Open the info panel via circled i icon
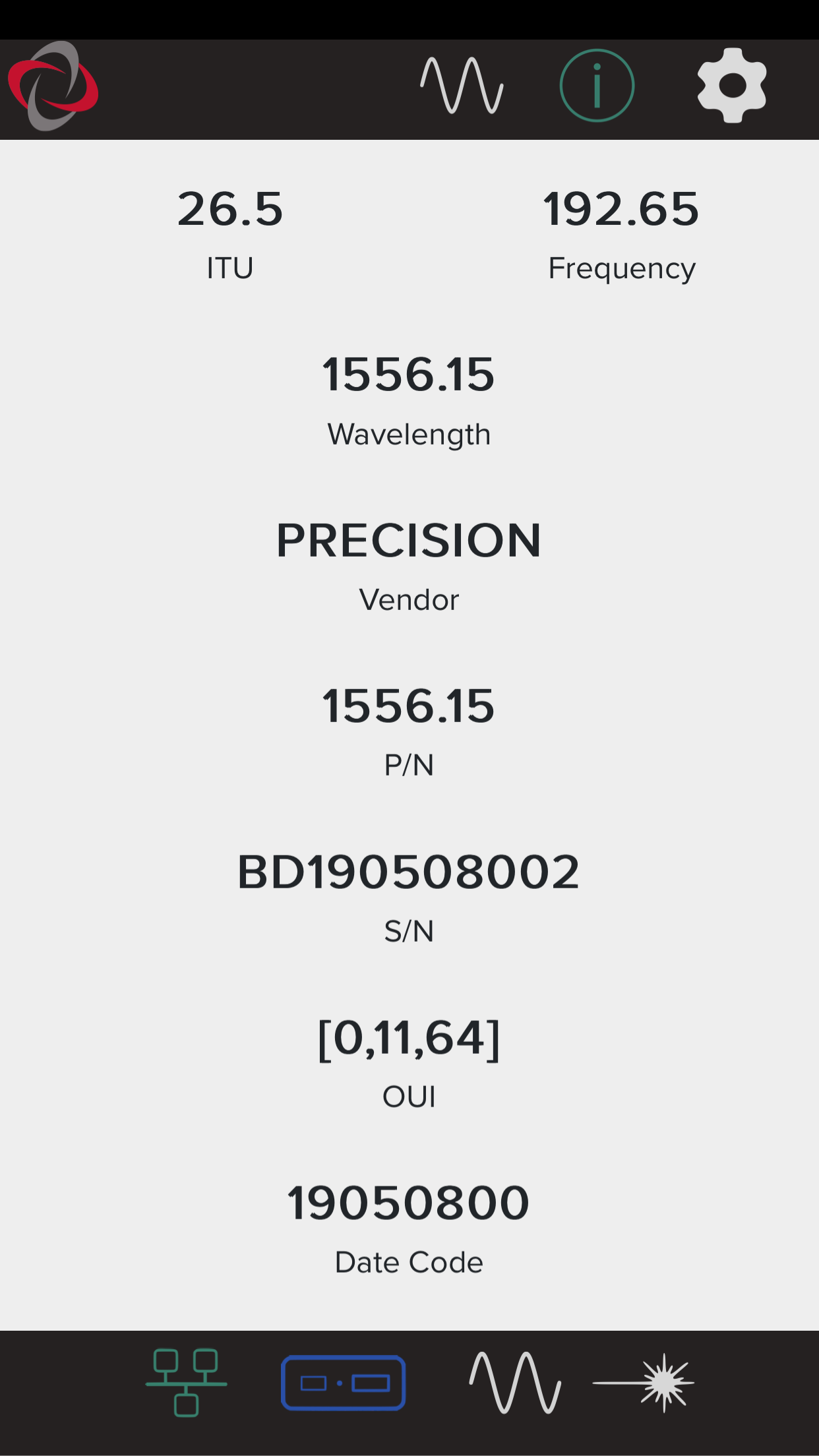Screen dimensions: 819x1456 tap(595, 84)
